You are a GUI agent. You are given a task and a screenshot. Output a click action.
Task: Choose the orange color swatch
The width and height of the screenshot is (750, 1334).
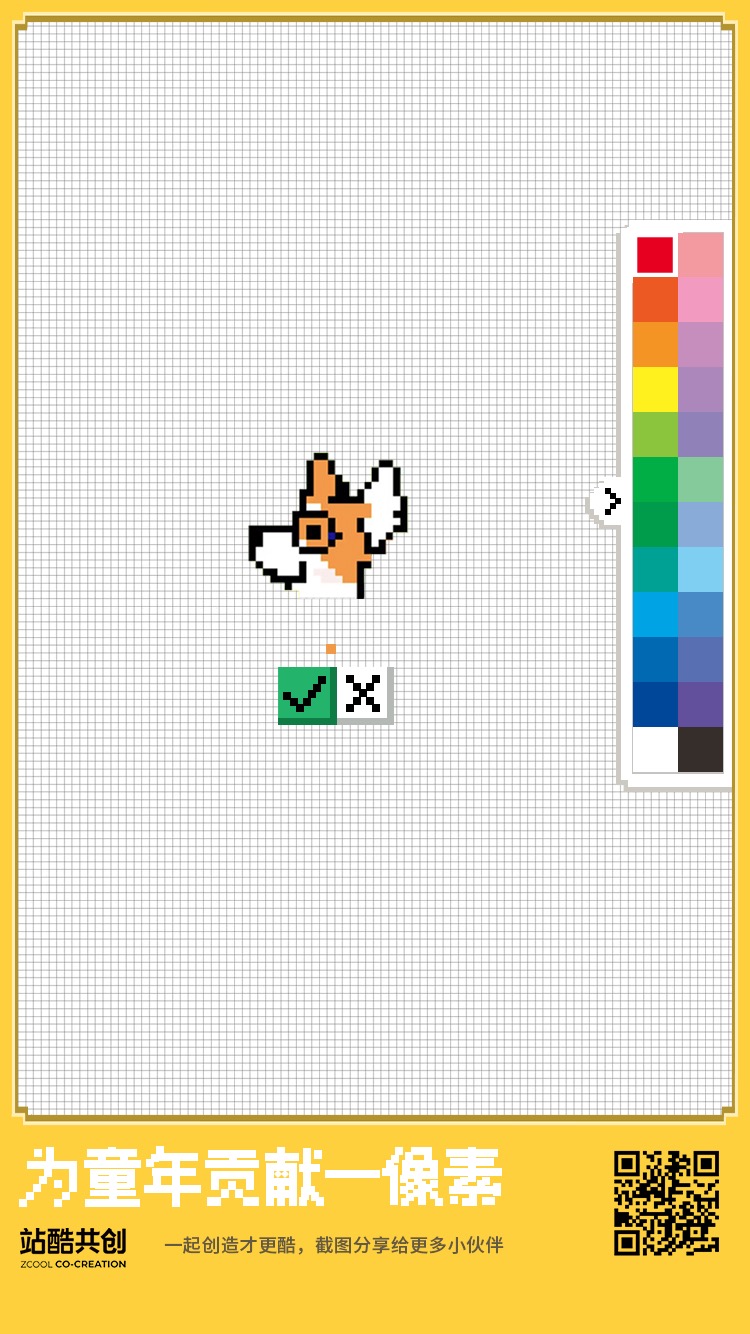(655, 345)
